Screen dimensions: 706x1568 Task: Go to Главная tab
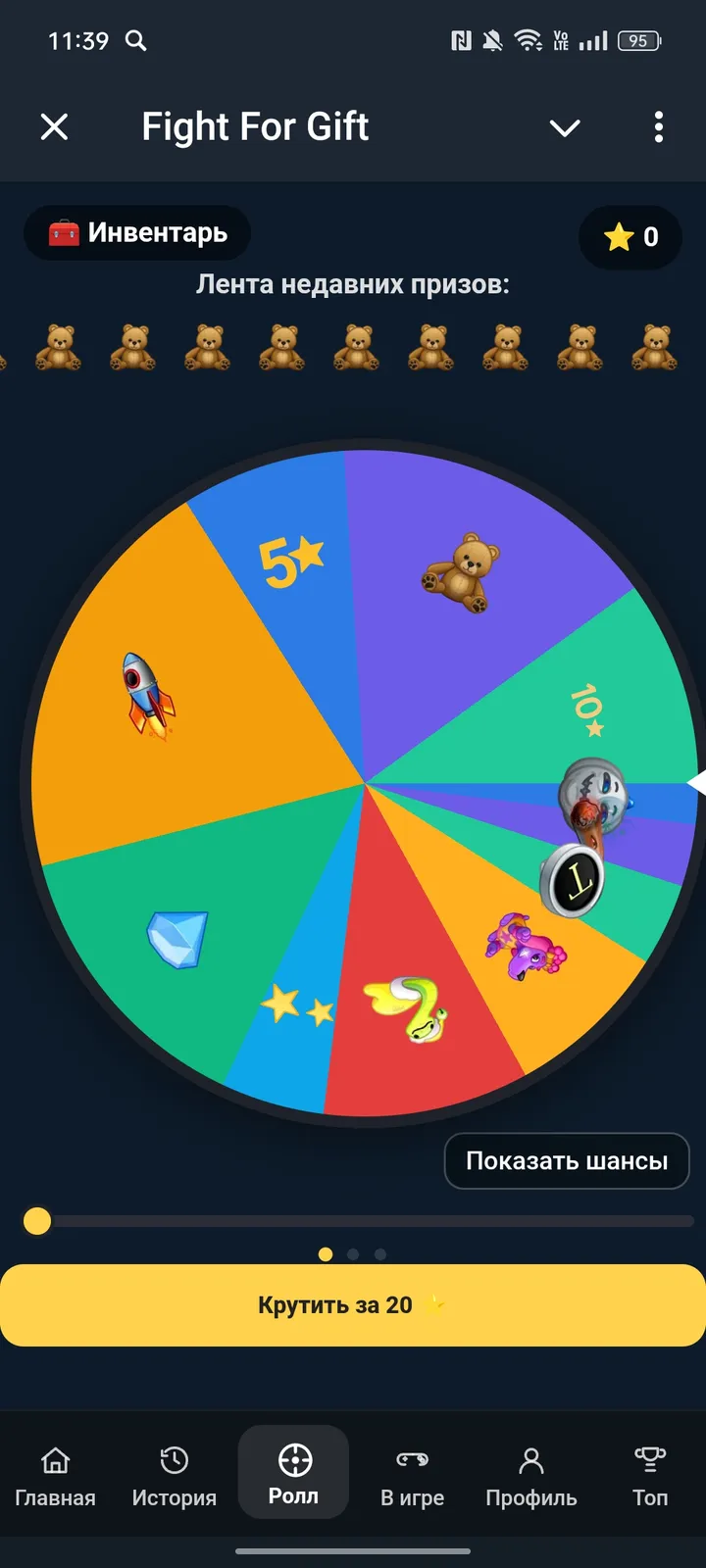[x=55, y=1476]
